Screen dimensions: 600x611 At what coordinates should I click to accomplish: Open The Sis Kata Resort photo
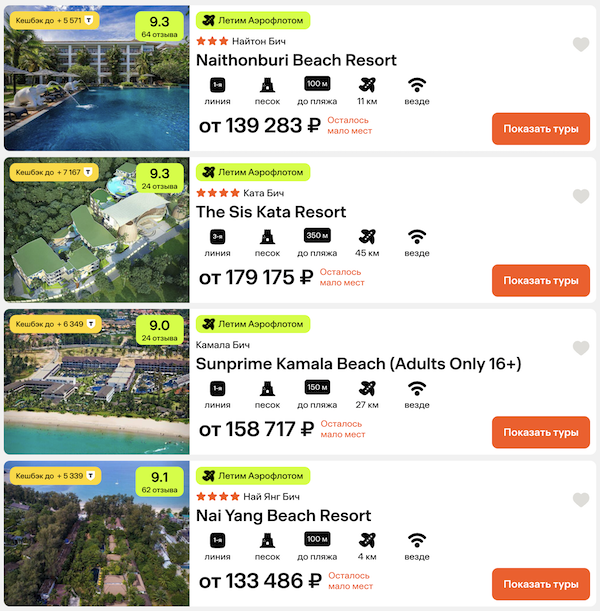pyautogui.click(x=95, y=240)
